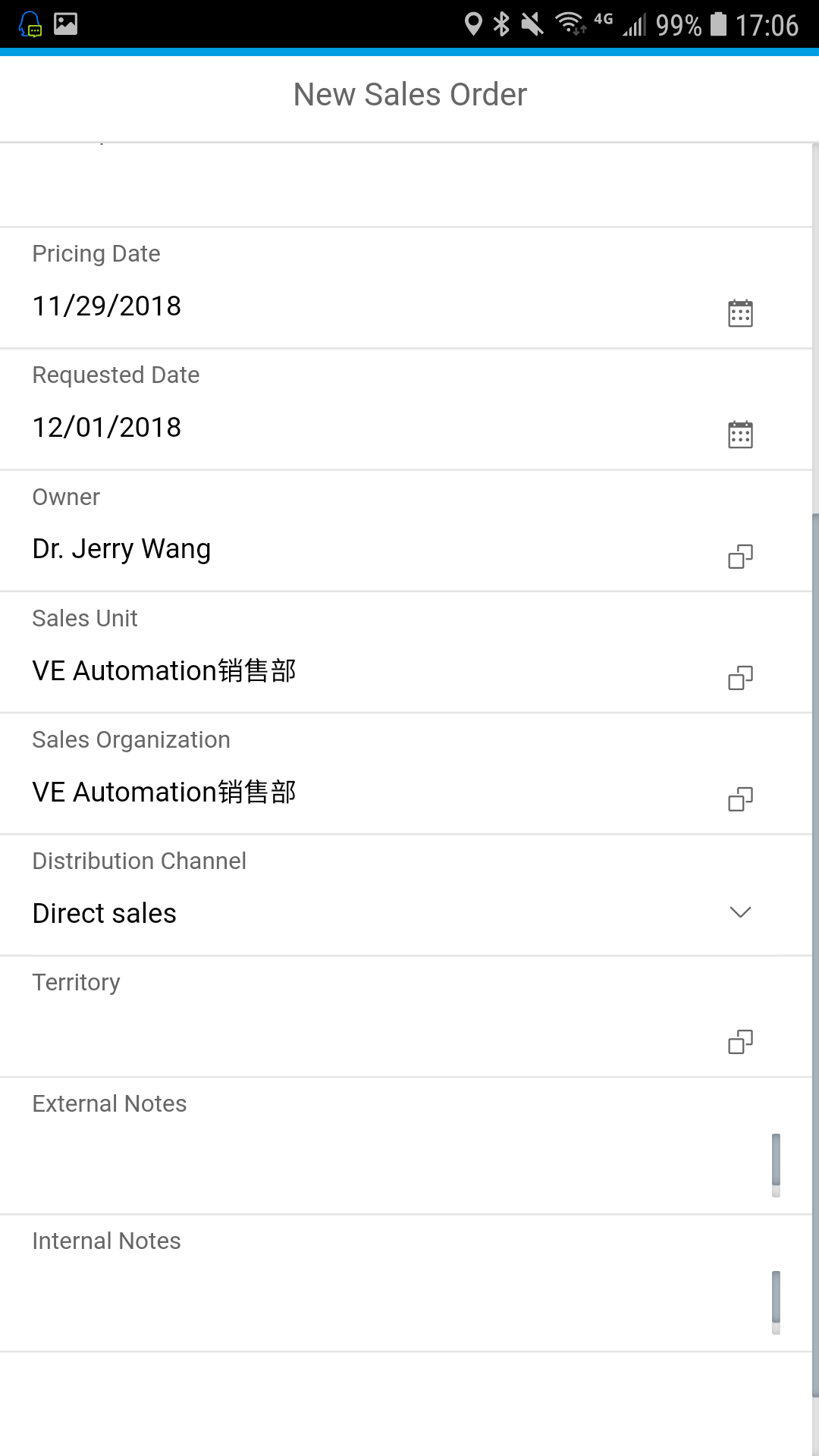Open the Requested Date calendar picker
This screenshot has height=1456, width=819.
[740, 435]
